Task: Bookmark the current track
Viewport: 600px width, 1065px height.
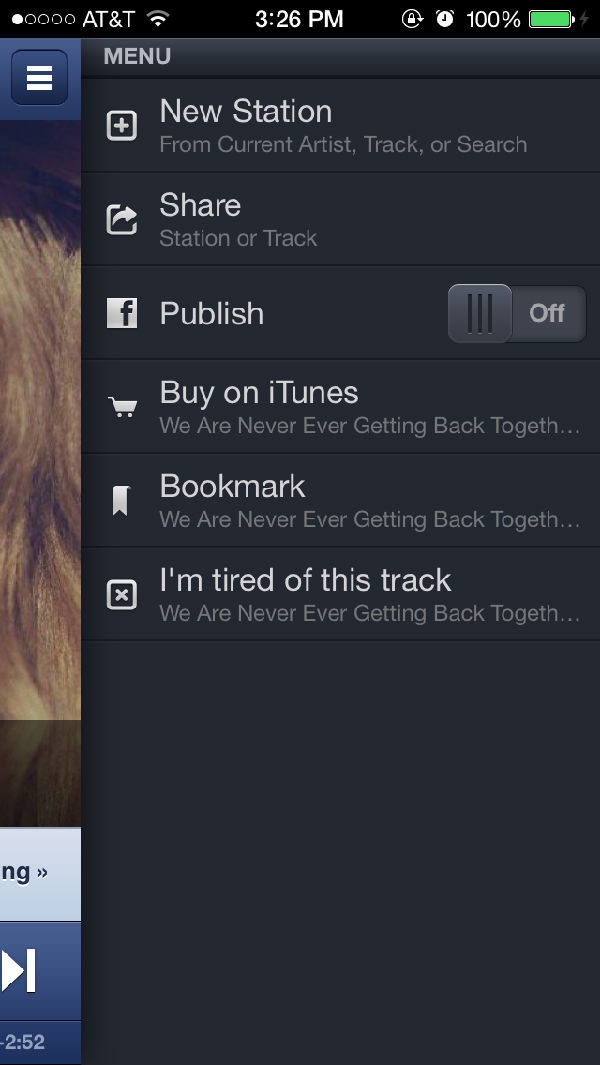Action: click(x=340, y=500)
